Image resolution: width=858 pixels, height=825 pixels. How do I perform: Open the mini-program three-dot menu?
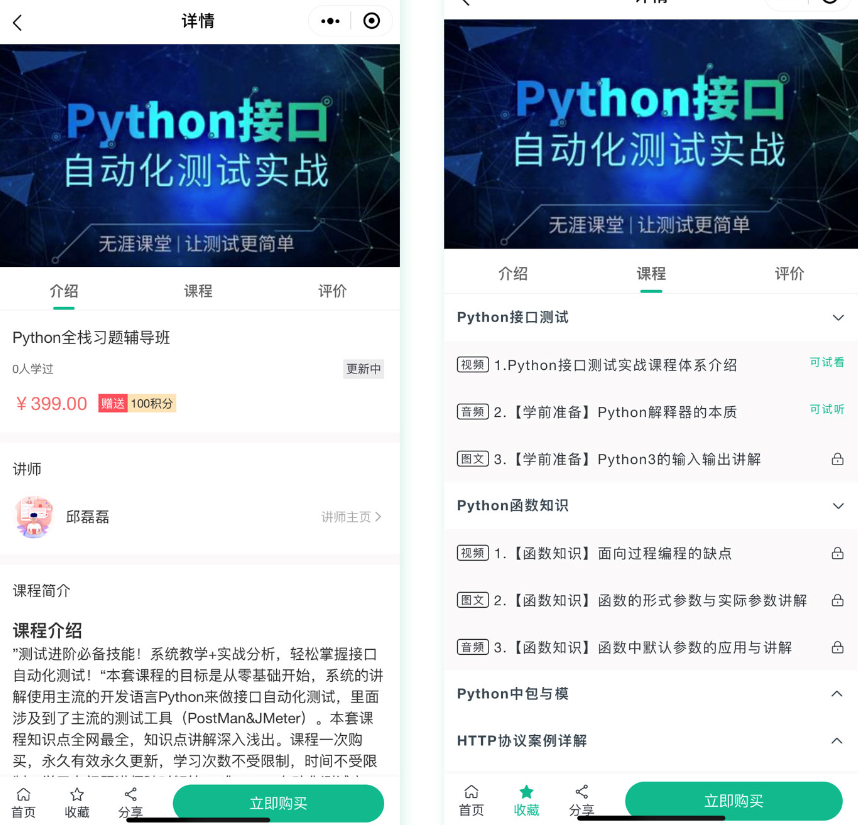click(x=330, y=21)
